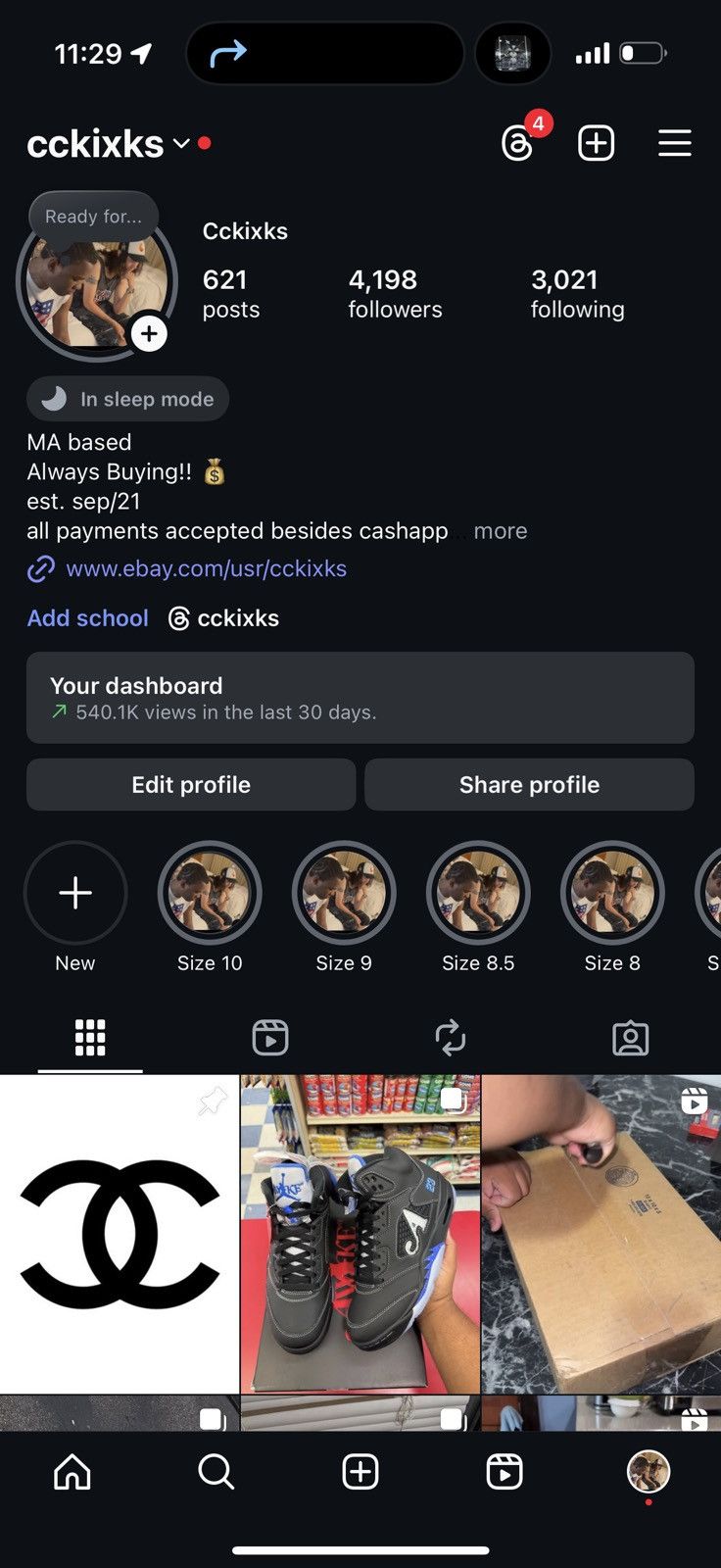Image resolution: width=721 pixels, height=1568 pixels.
Task: Open the Size 8.5 highlight
Action: point(478,893)
